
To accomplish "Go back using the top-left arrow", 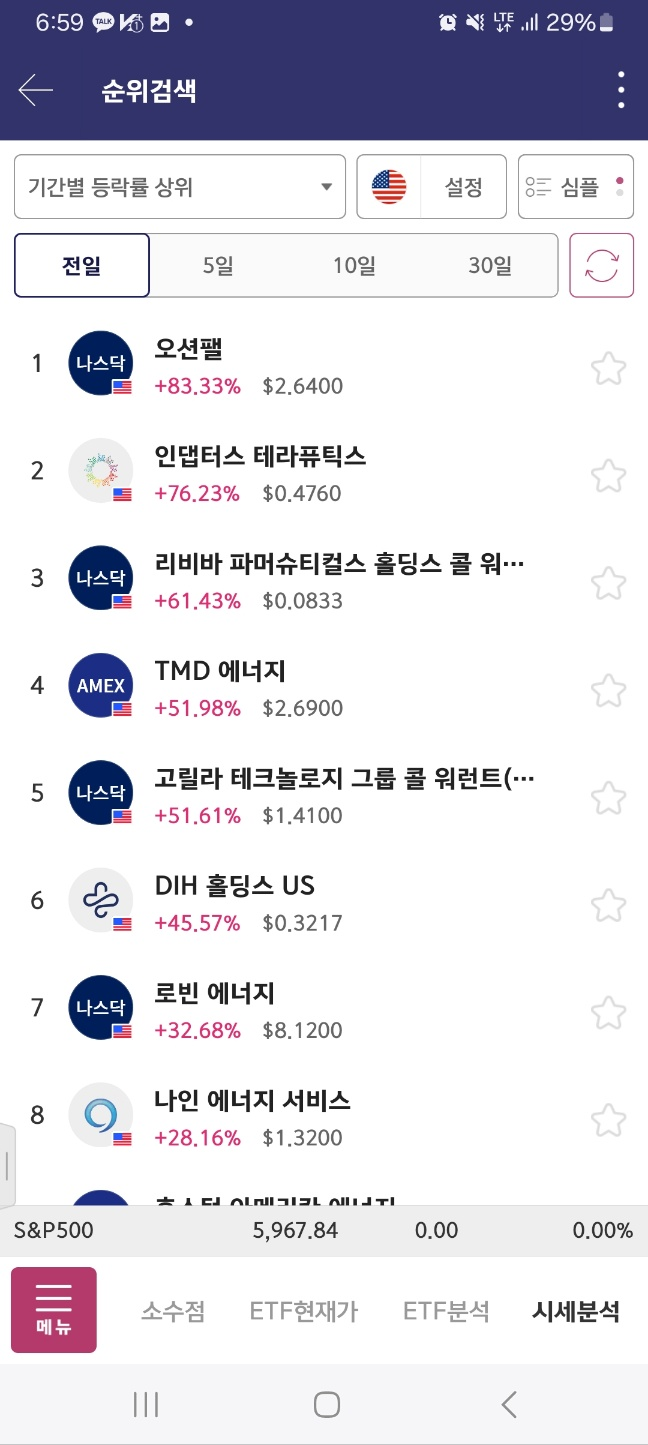I will tap(36, 91).
